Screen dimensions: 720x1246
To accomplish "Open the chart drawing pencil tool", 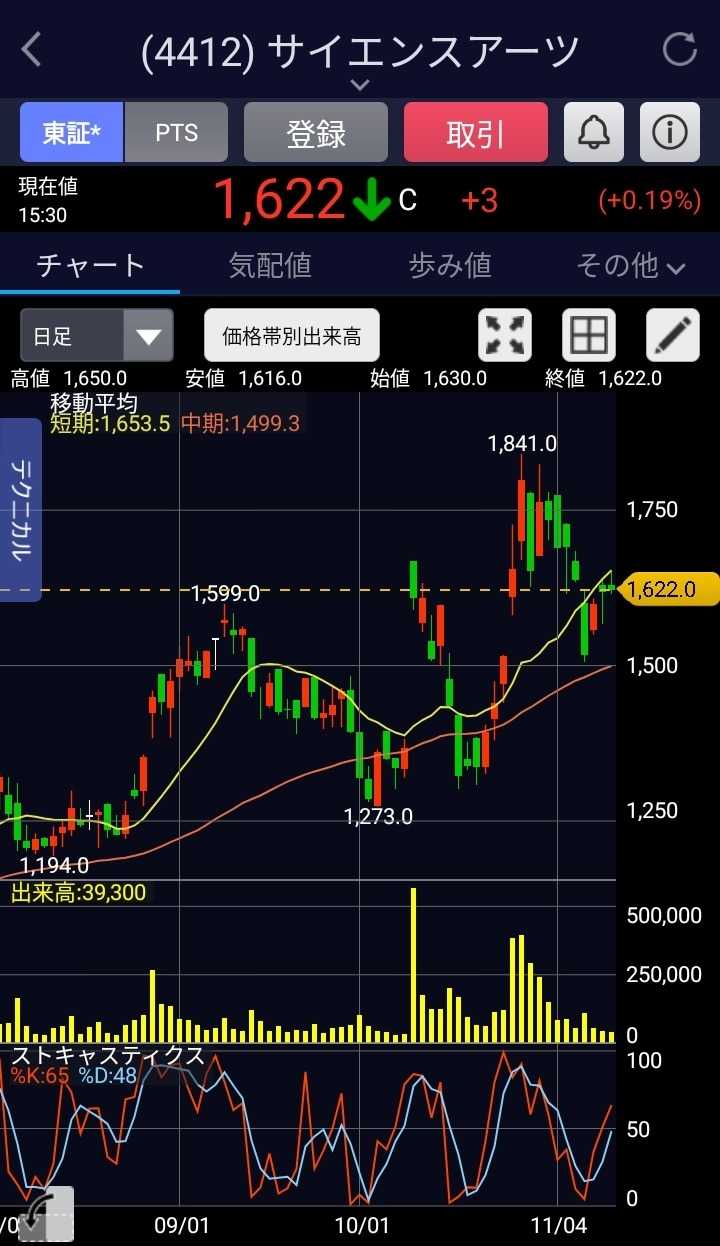I will pos(673,336).
